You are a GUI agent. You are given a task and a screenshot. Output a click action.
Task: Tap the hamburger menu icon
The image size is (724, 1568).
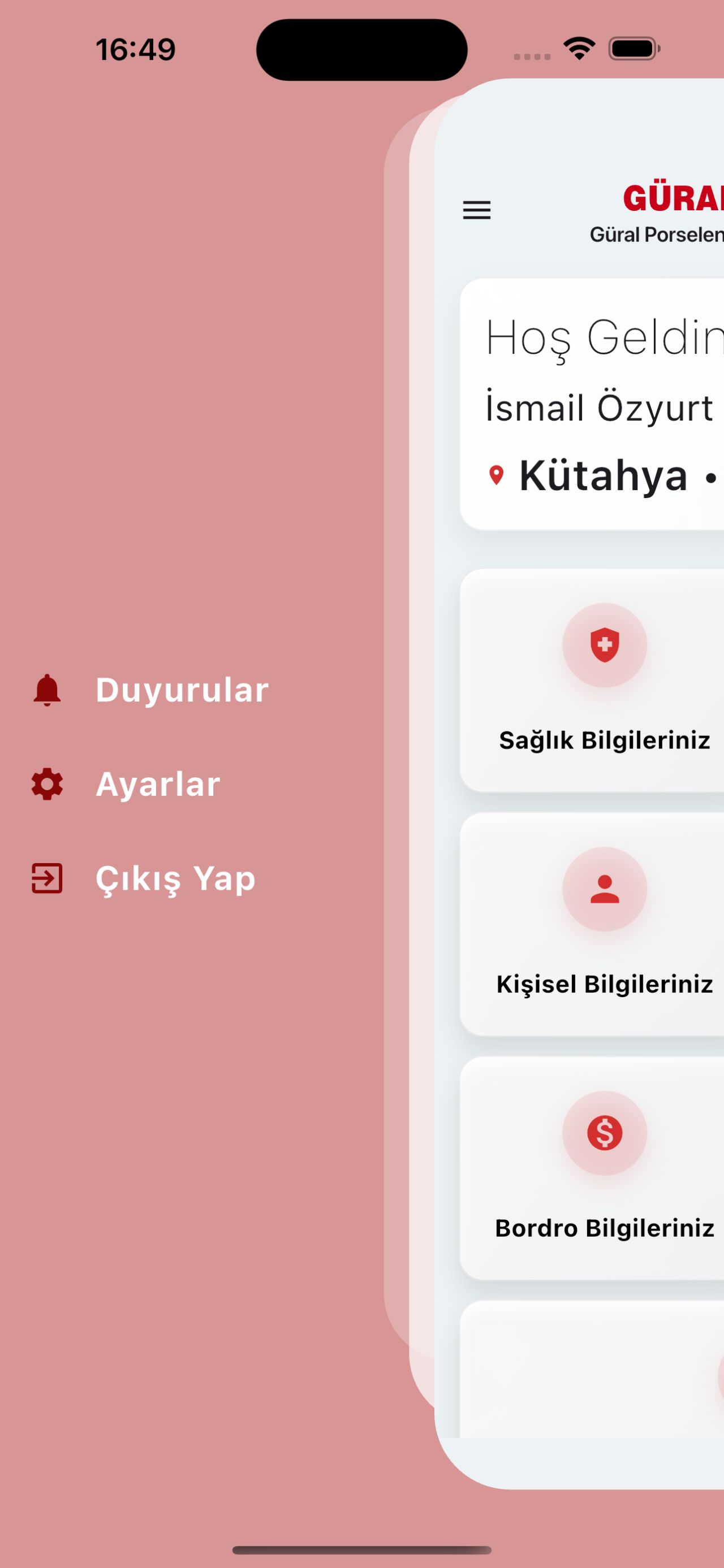(477, 210)
